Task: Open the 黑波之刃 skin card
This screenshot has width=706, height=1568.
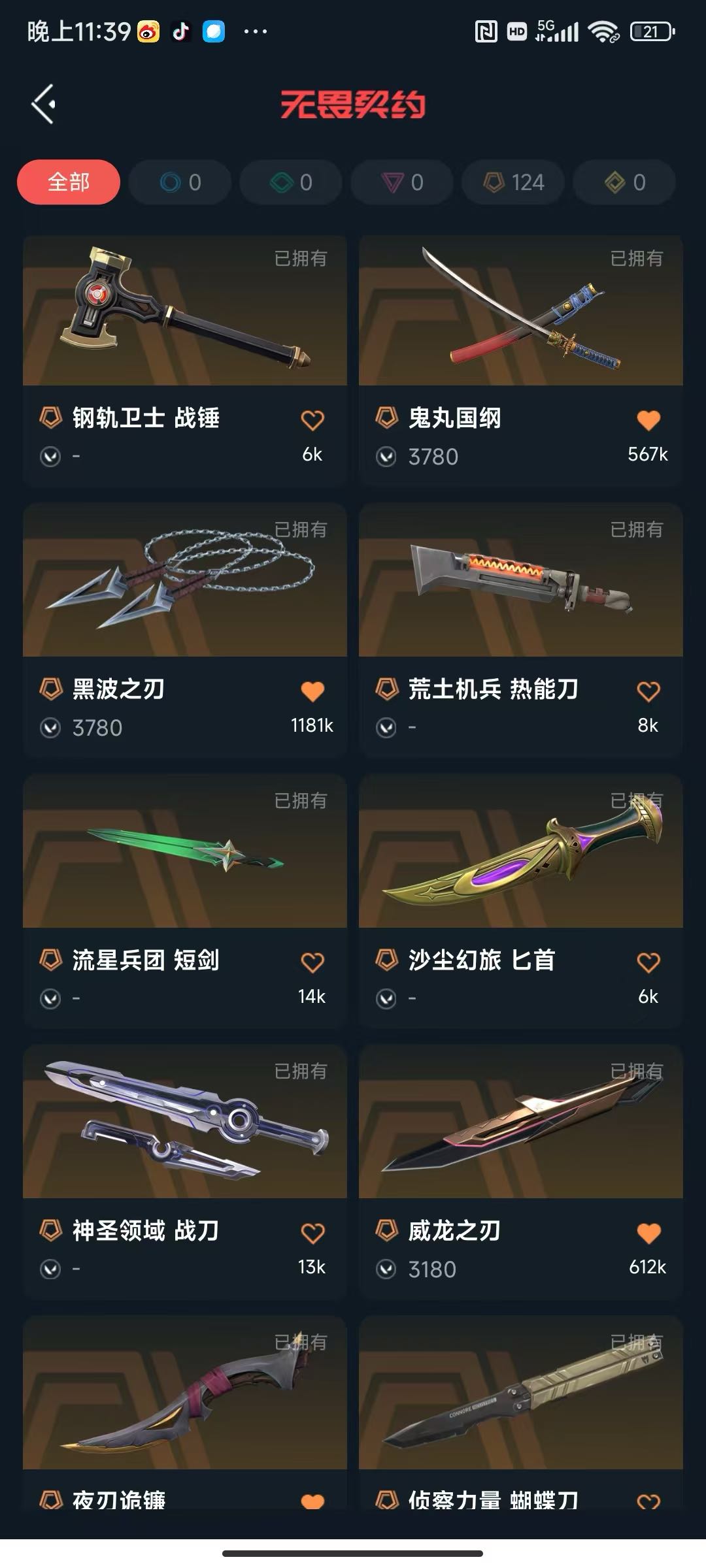Action: [x=185, y=581]
